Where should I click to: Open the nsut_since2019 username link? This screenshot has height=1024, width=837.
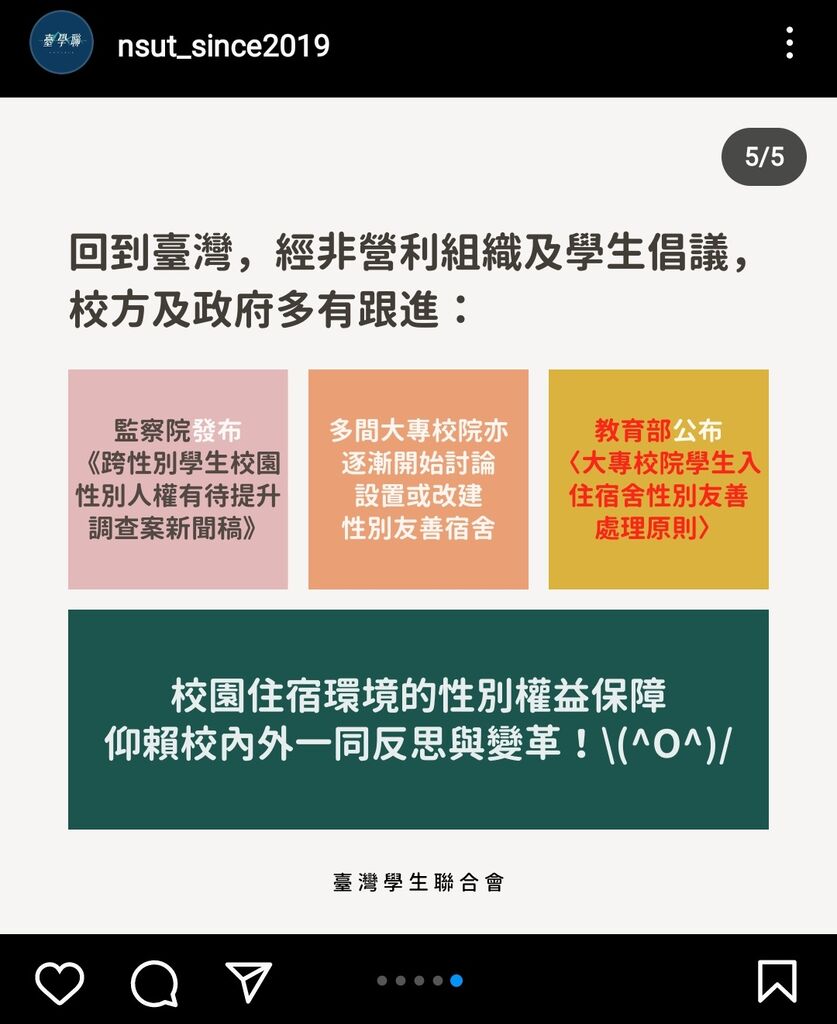pyautogui.click(x=223, y=45)
